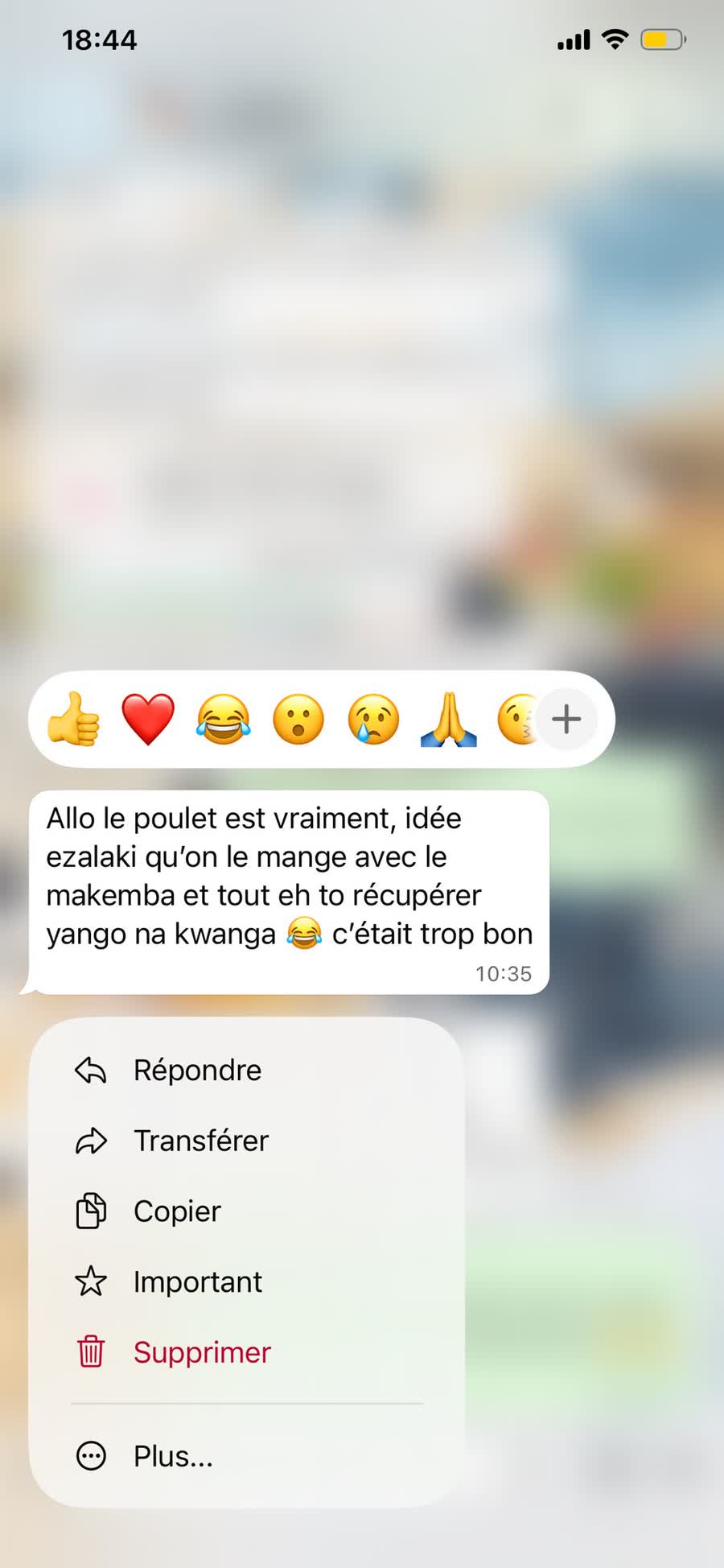The height and width of the screenshot is (1568, 724).
Task: Open more emoji reactions with plus
Action: tap(566, 719)
